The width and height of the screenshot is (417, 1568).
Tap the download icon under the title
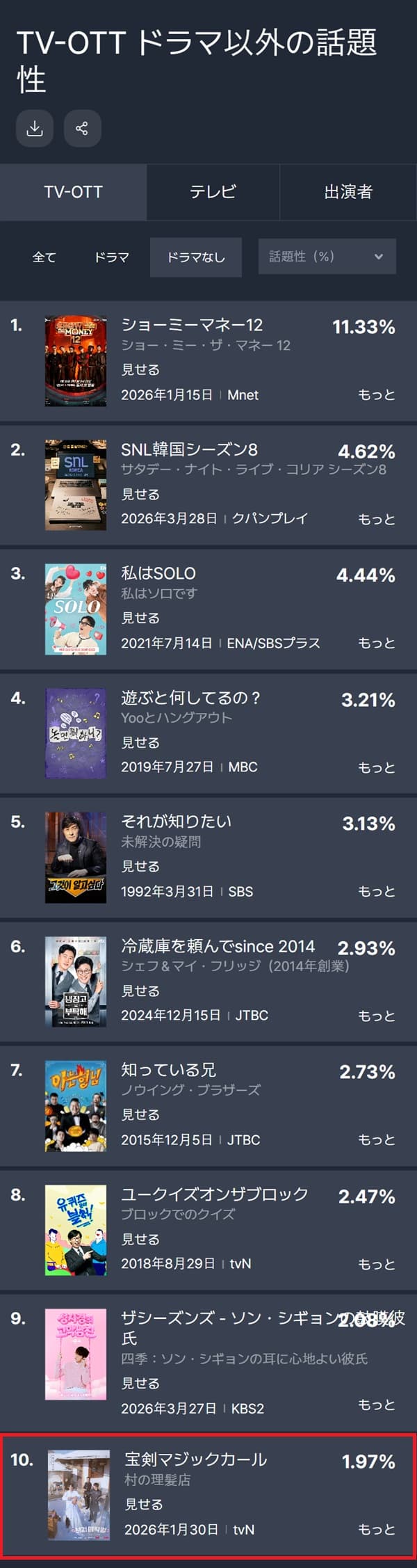coord(35,128)
